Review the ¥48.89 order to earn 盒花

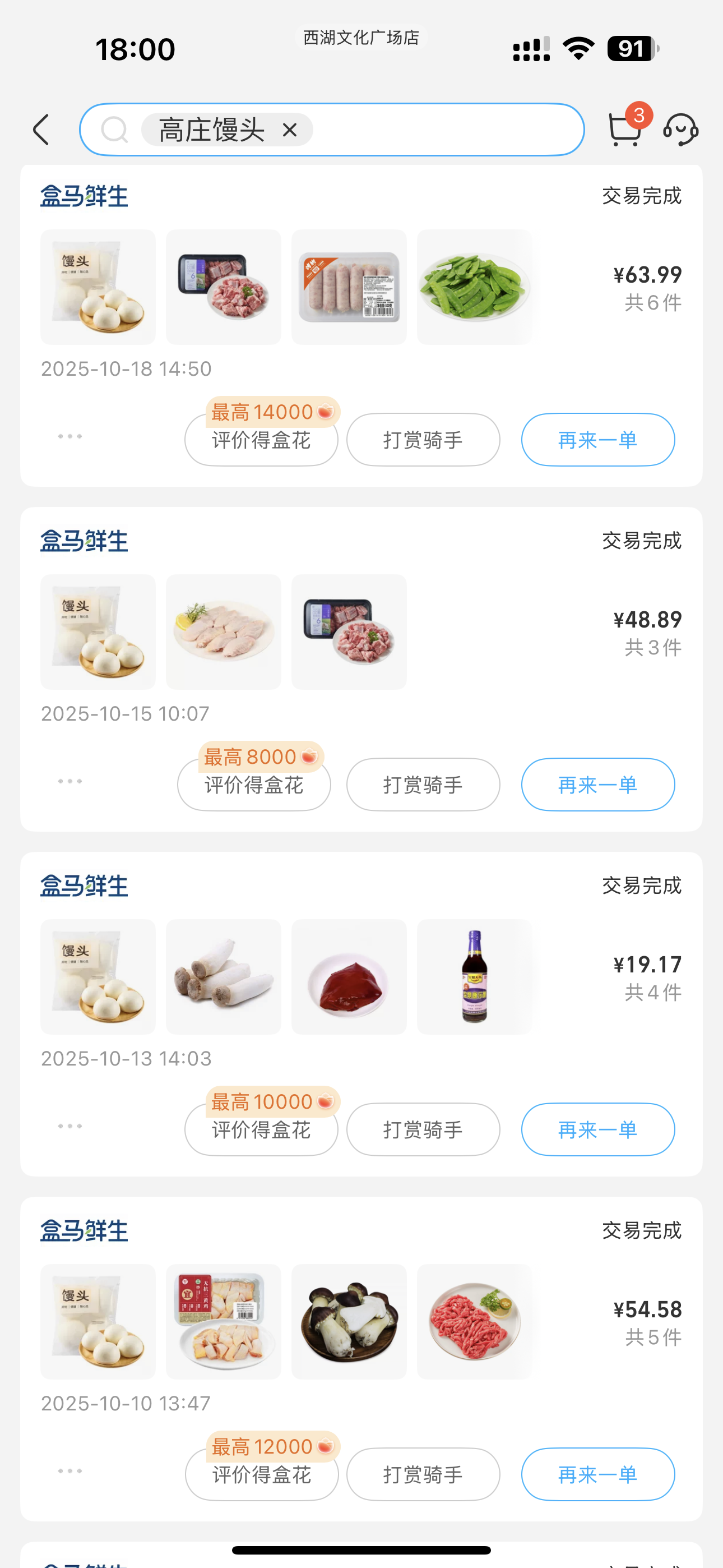click(x=254, y=785)
